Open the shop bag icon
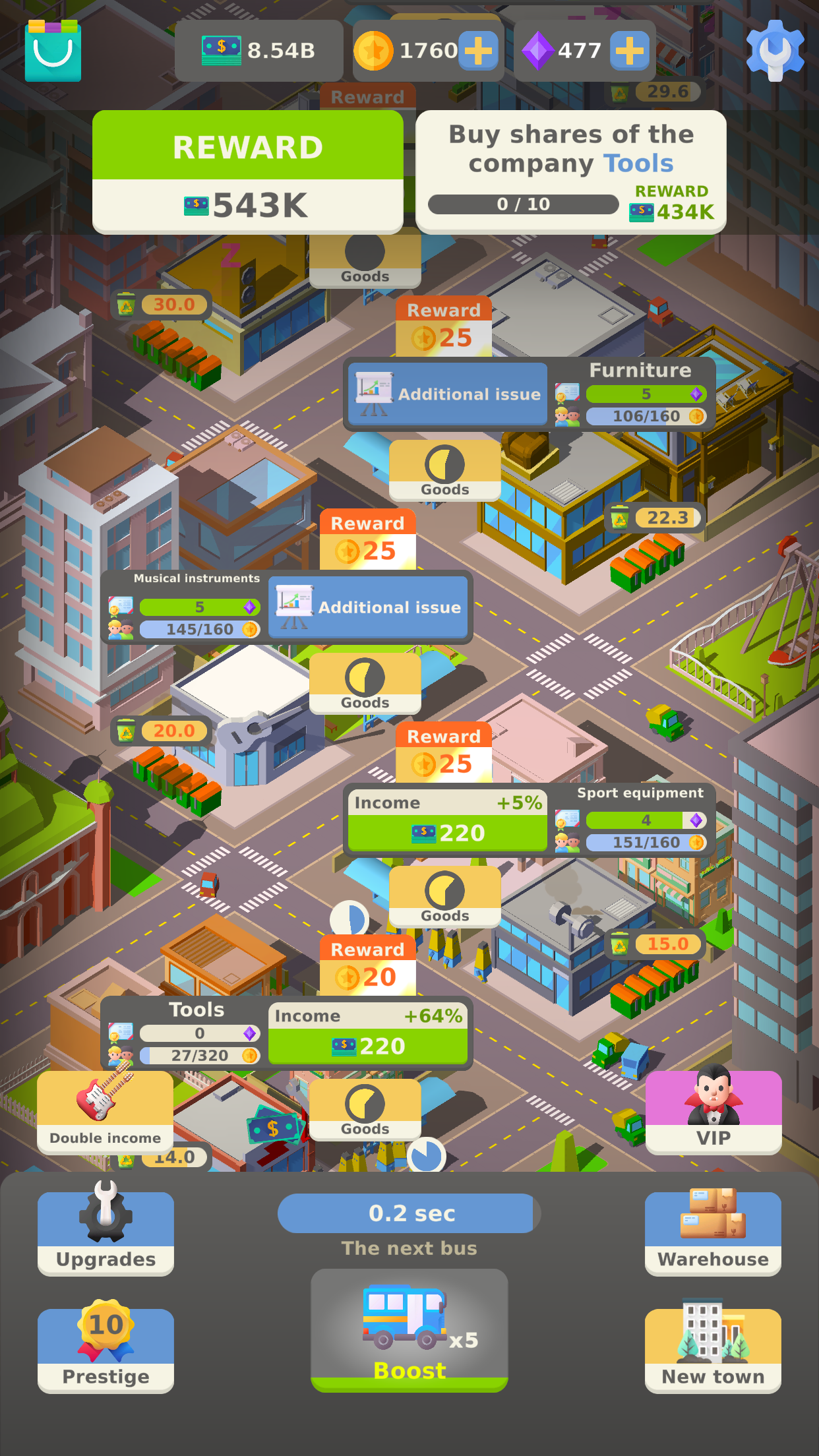Image resolution: width=819 pixels, height=1456 pixels. click(53, 51)
